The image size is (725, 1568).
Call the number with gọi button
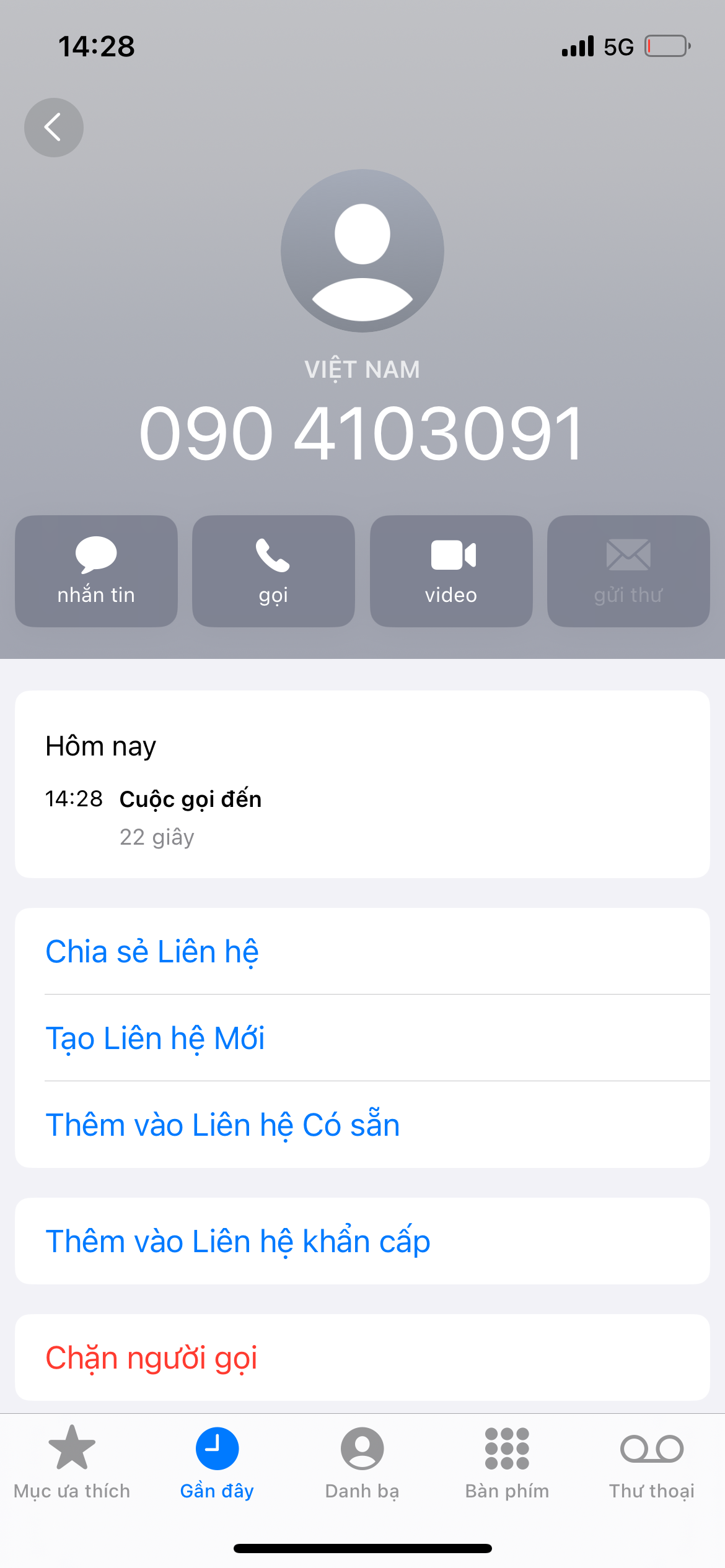pos(273,571)
